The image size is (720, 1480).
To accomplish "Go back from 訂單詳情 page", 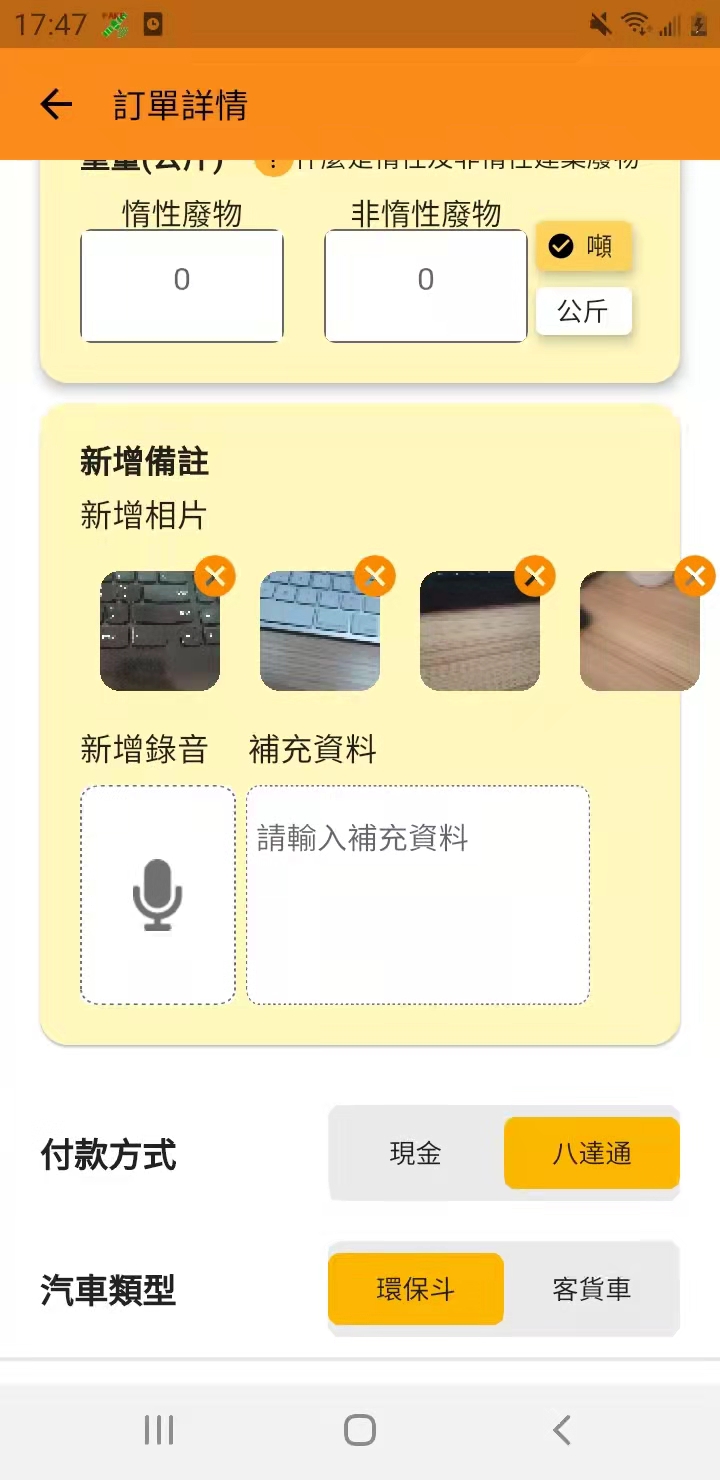I will pyautogui.click(x=56, y=104).
